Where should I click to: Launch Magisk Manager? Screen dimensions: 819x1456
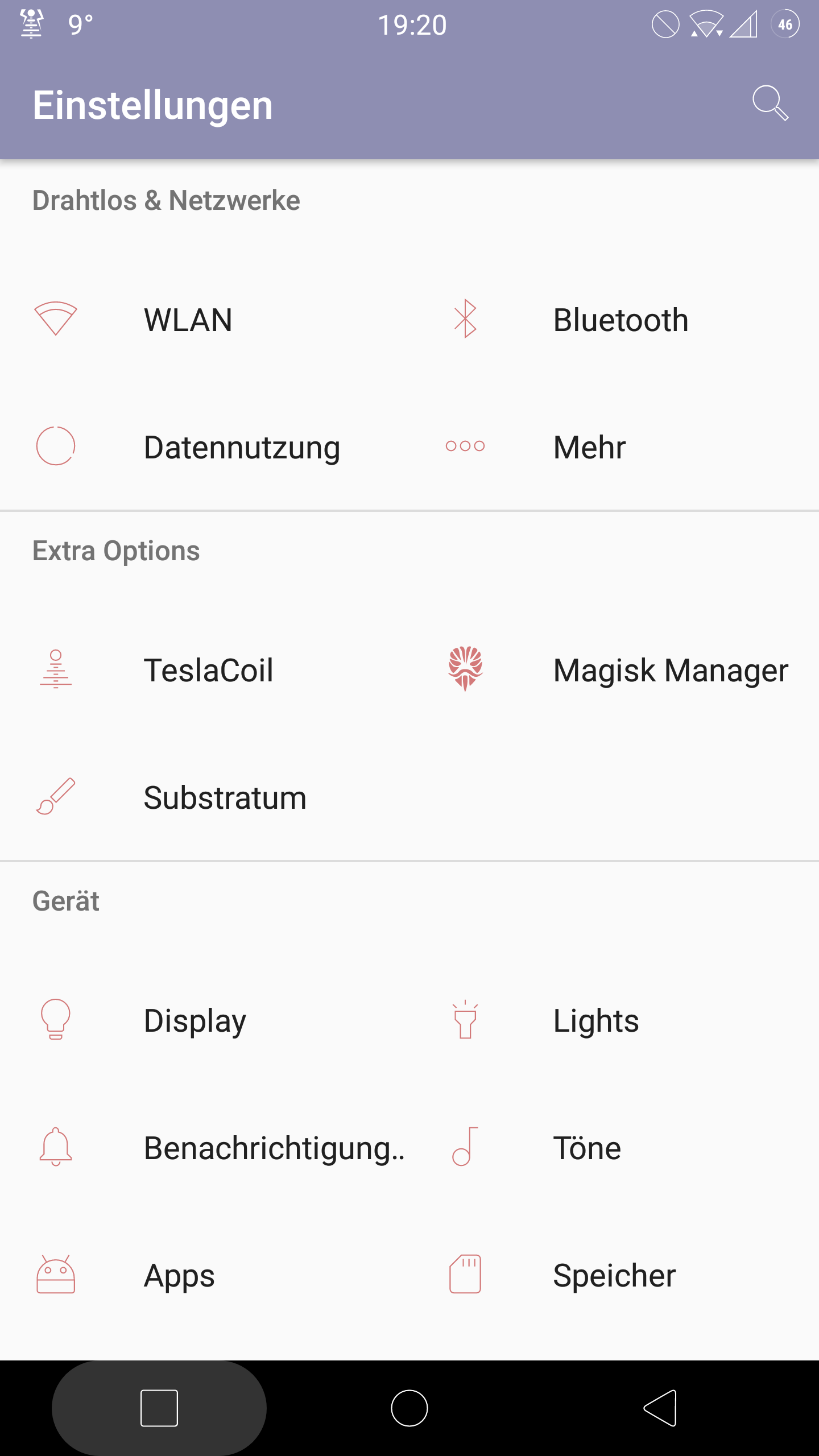click(670, 670)
